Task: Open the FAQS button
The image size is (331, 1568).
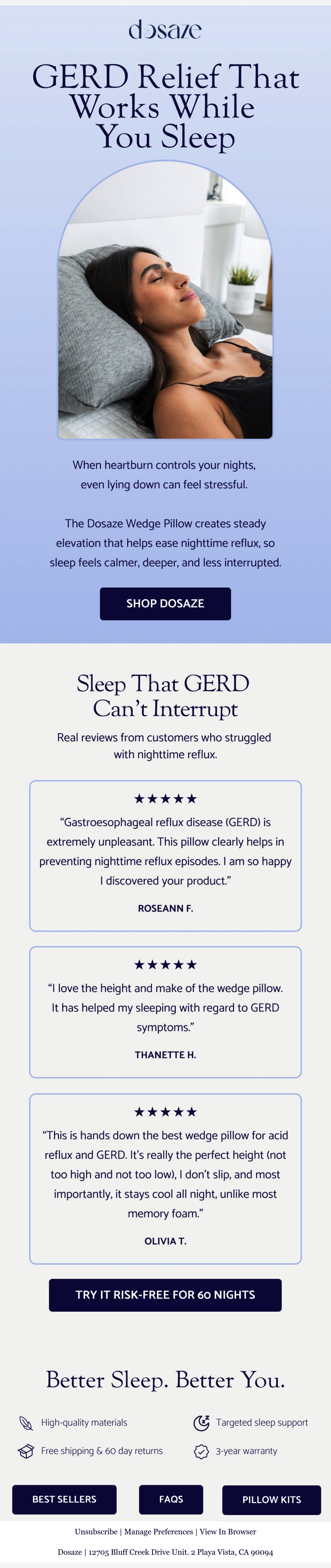Action: (171, 1499)
